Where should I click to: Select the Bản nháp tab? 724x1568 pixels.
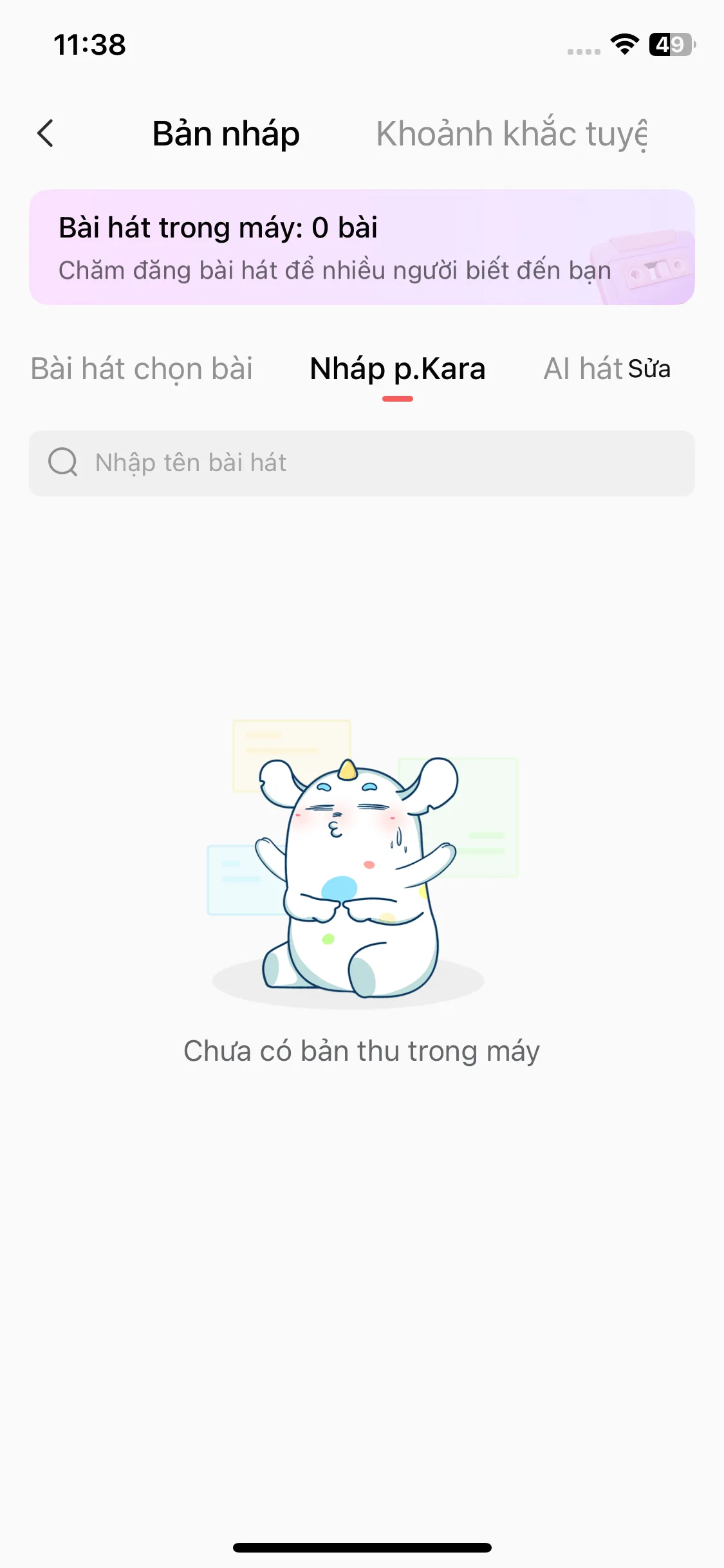(x=226, y=134)
